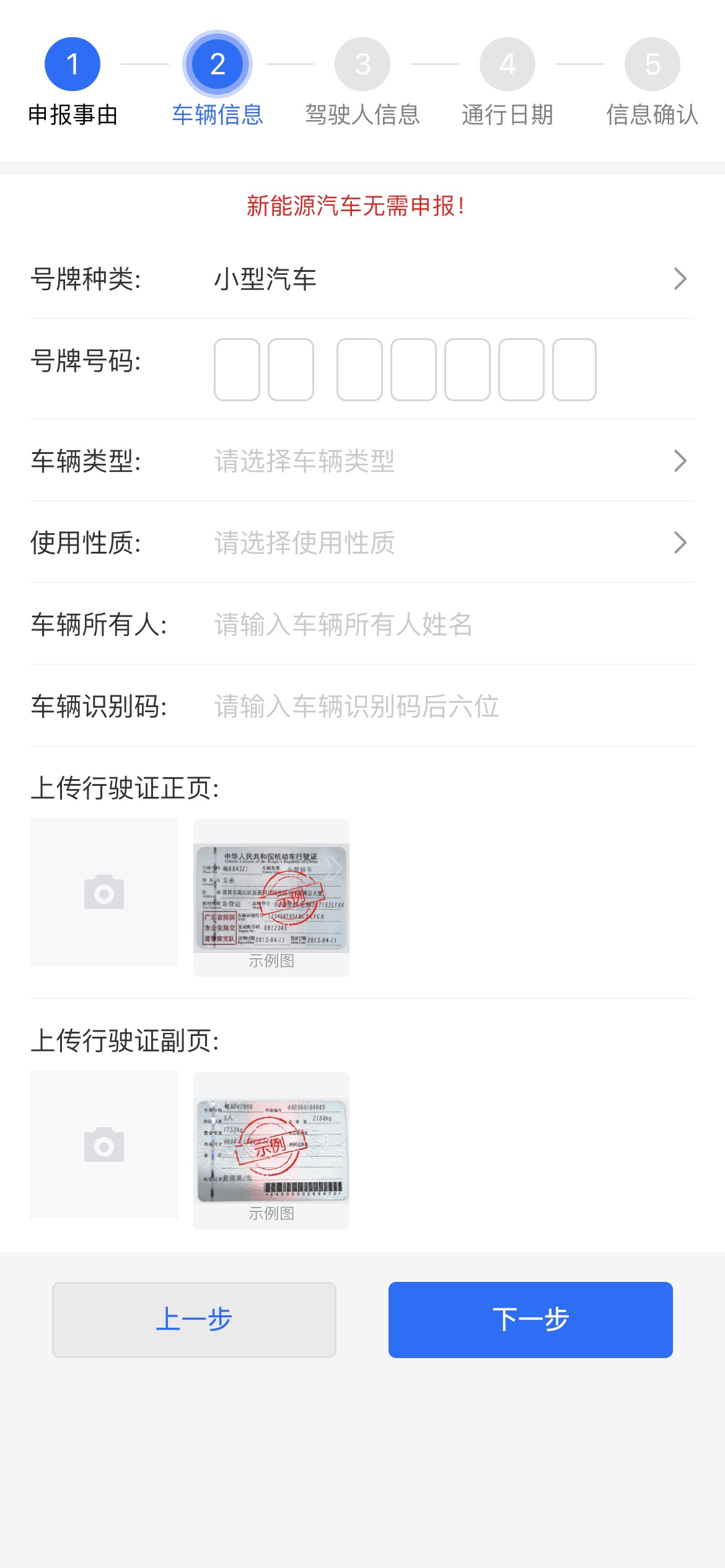Upload photo for 行驶证副页 secondary page
This screenshot has width=725, height=1568.
[x=104, y=1144]
